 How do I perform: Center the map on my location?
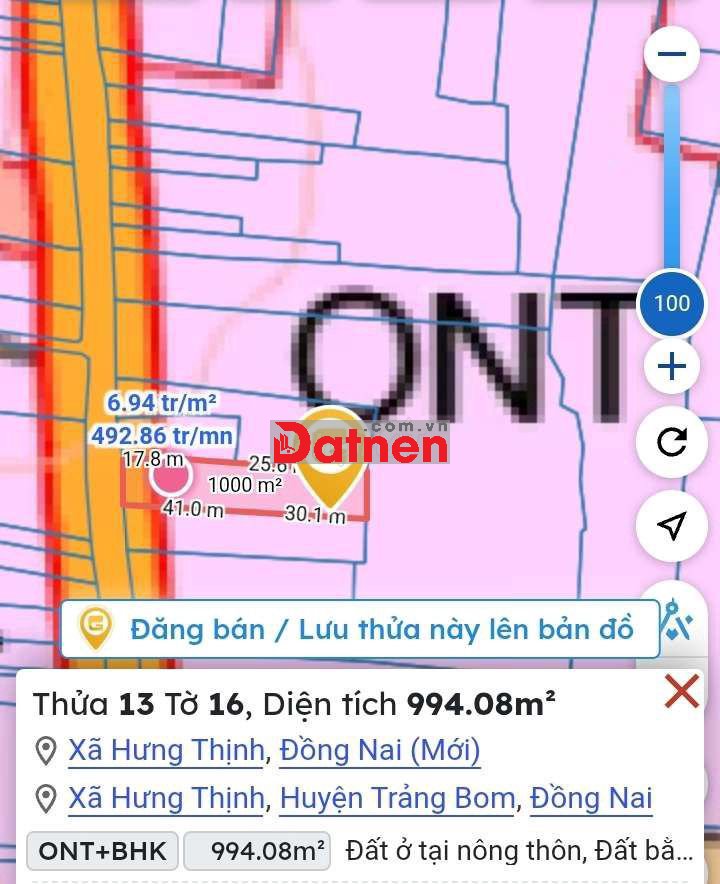[x=671, y=525]
